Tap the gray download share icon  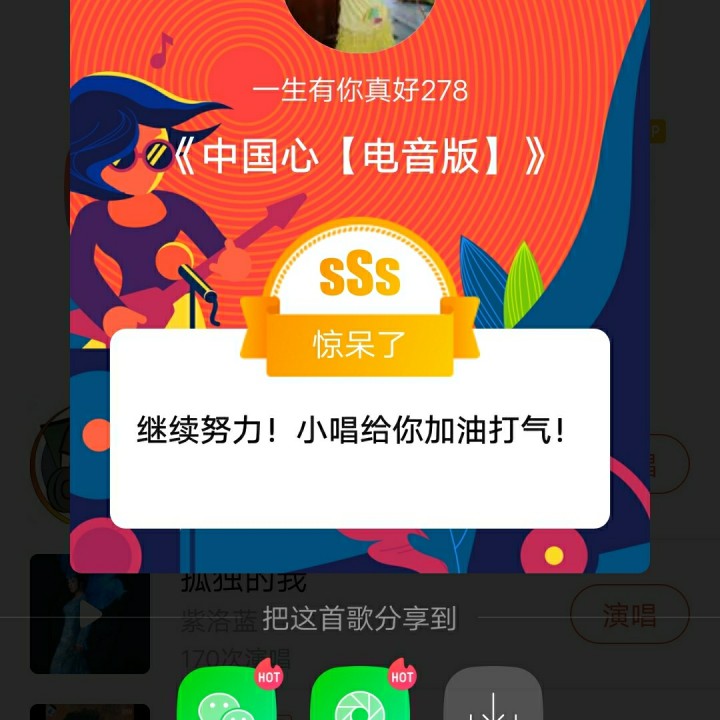(x=492, y=698)
